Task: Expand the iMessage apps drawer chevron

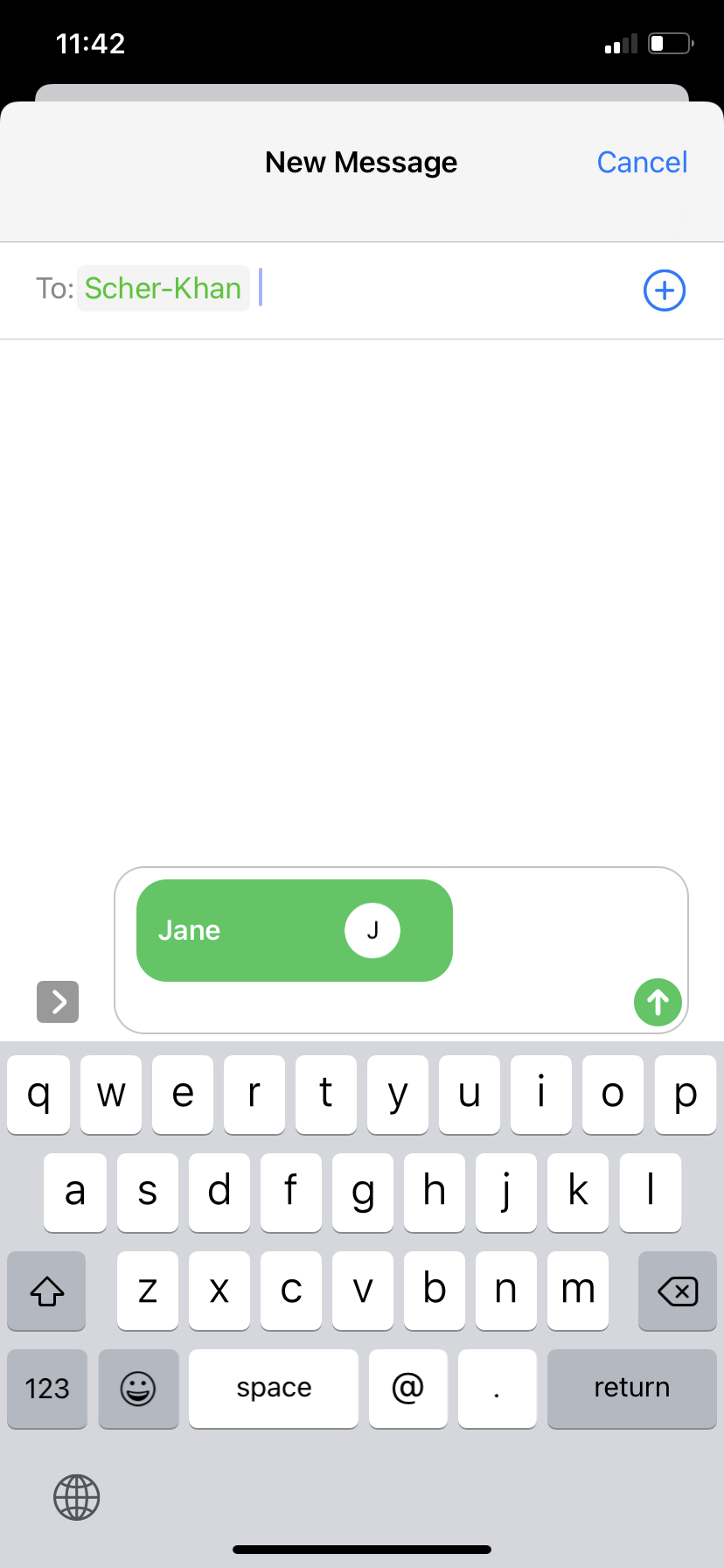Action: (x=57, y=1002)
